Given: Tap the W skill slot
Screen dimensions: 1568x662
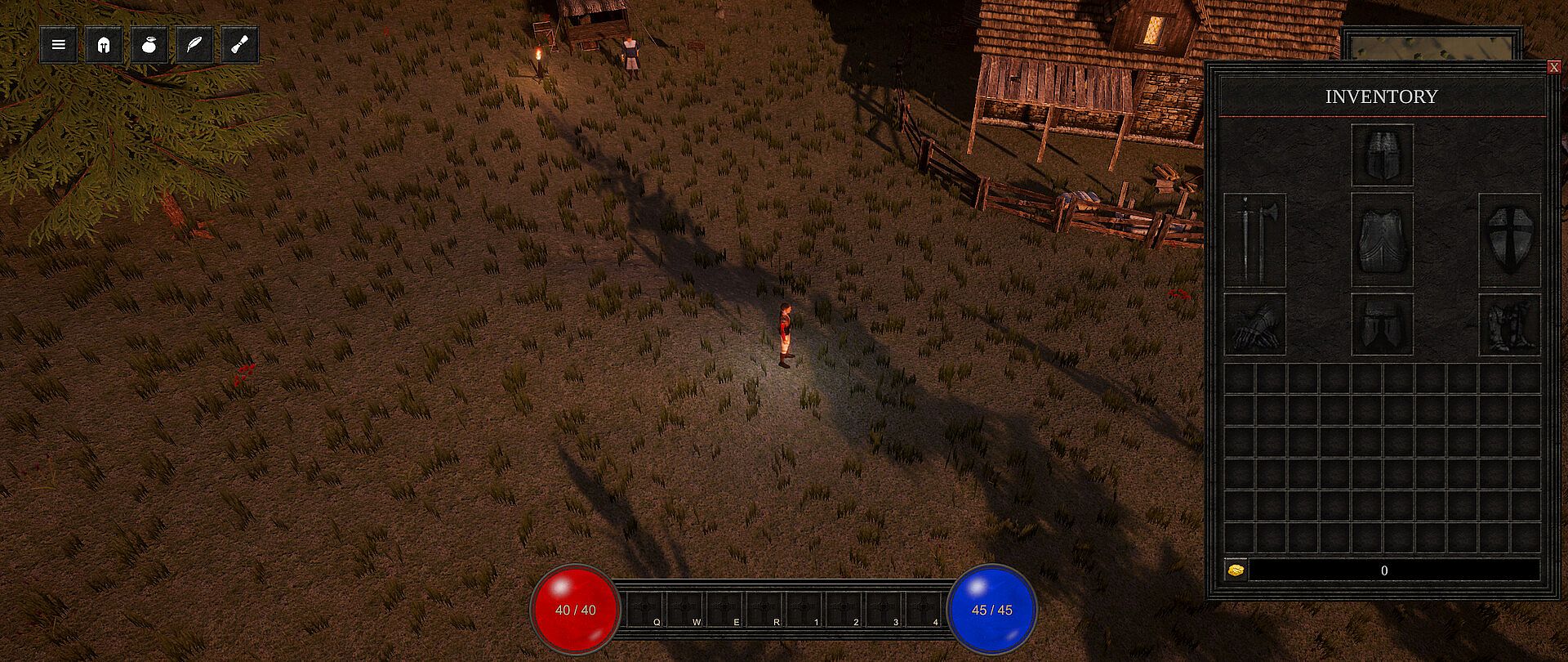Looking at the screenshot, I should (685, 611).
